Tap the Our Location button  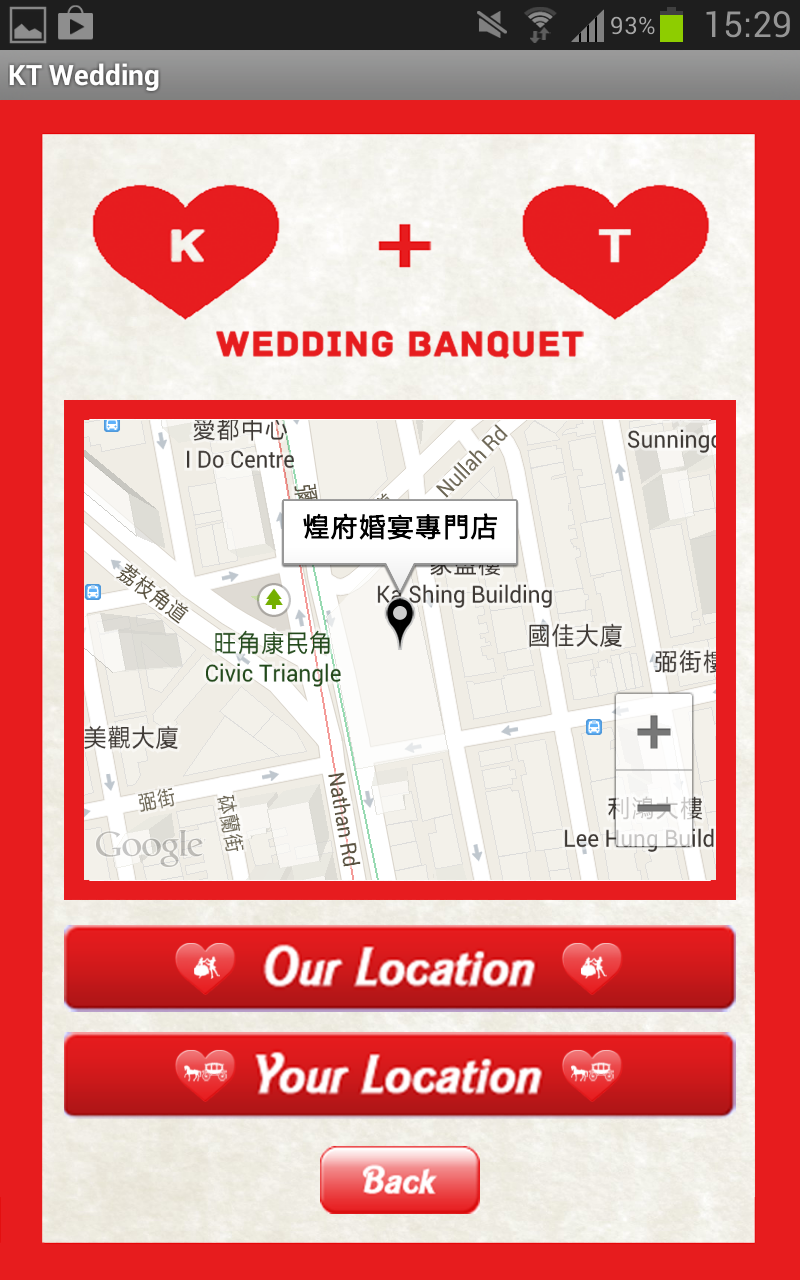click(399, 967)
